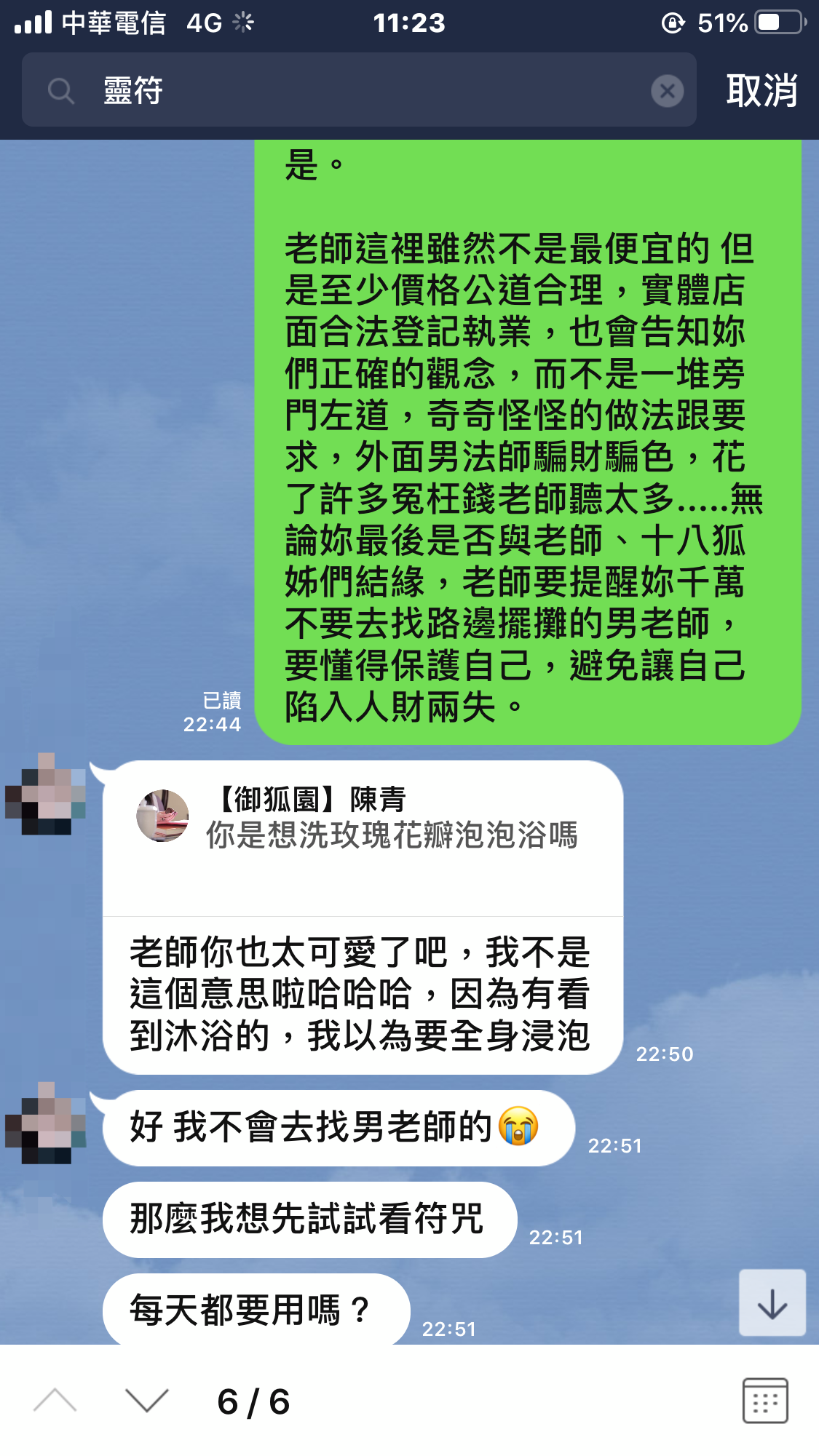Go to the next search result
Image resolution: width=819 pixels, height=1456 pixels.
click(x=146, y=1400)
